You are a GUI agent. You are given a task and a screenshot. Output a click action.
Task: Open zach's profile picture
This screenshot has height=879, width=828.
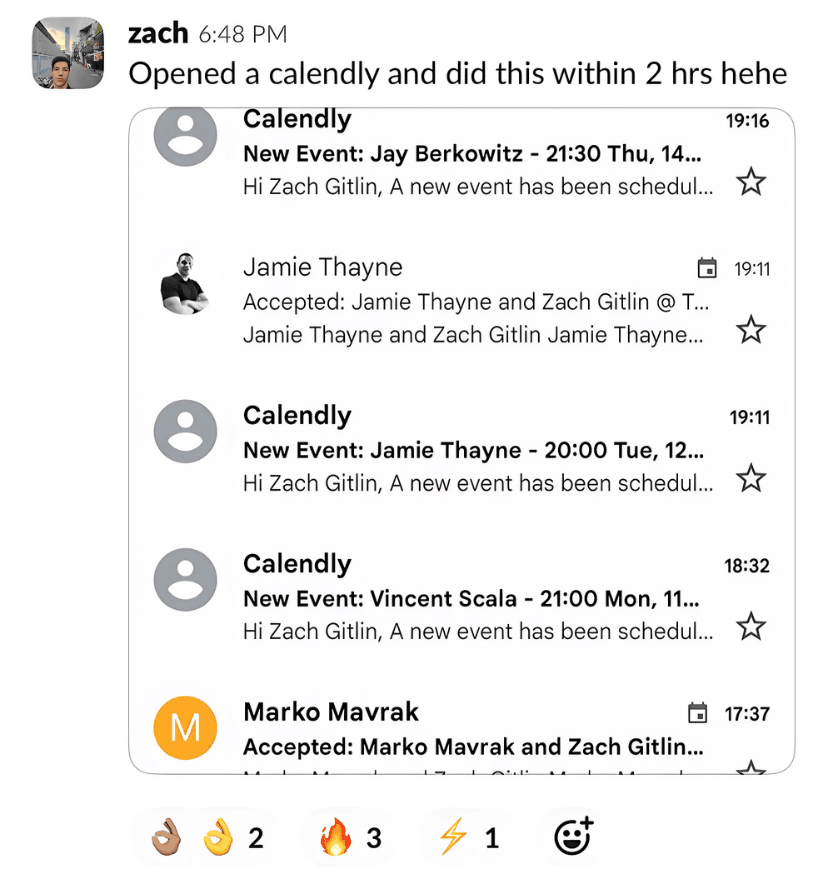coord(67,53)
